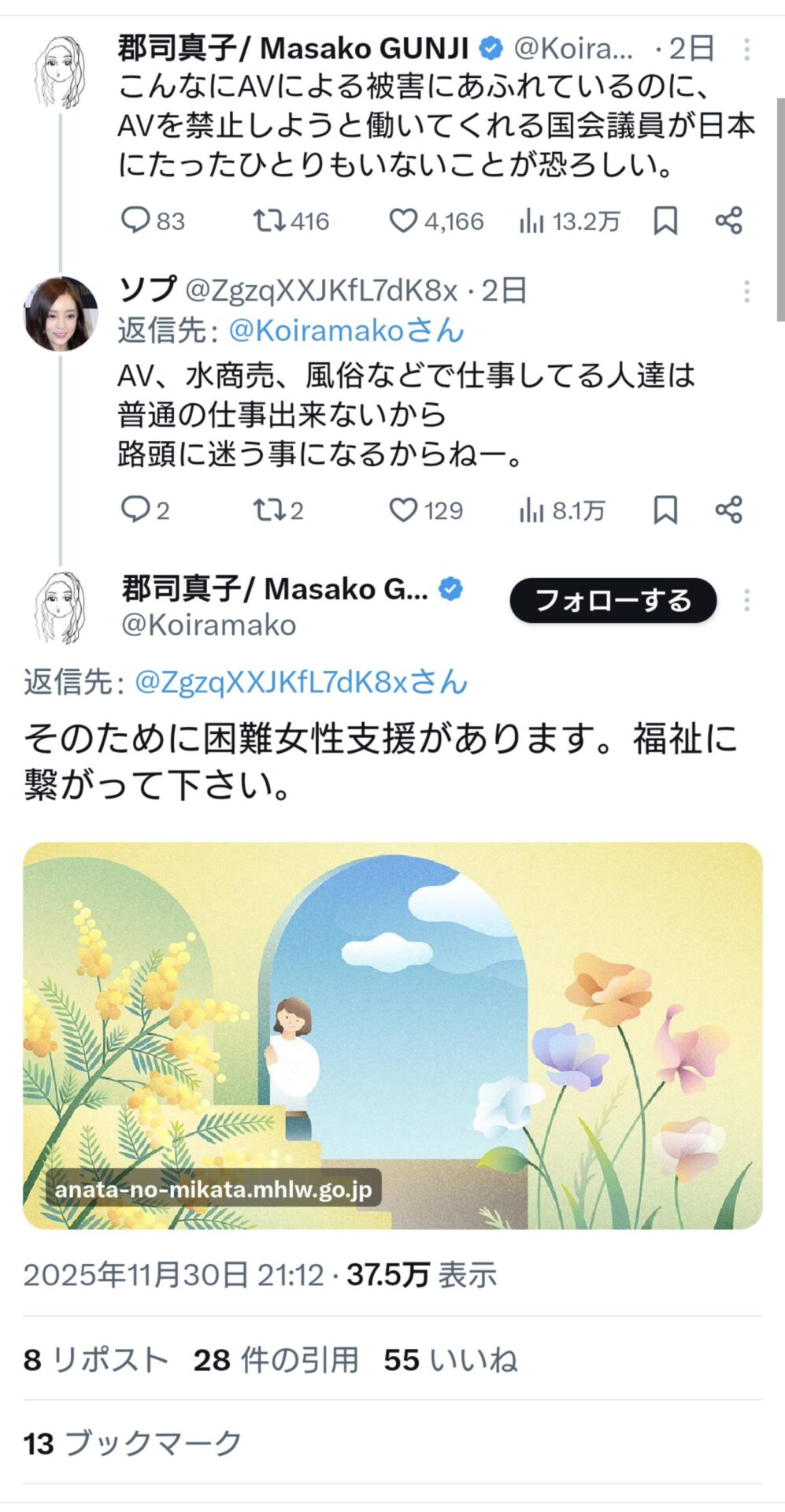Share the post with 13.2万 views
The image size is (785, 1512).
pos(729,220)
